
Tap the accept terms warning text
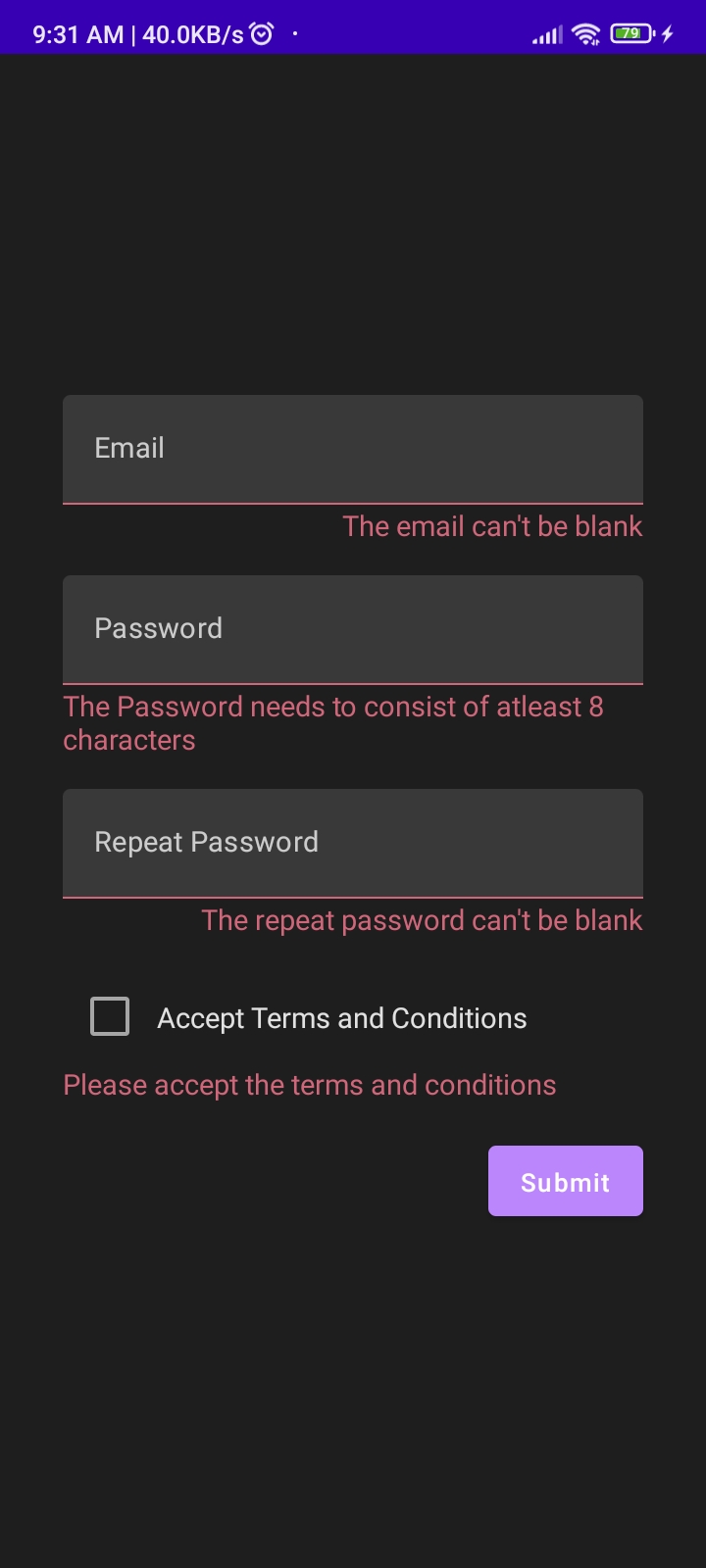(x=309, y=1085)
